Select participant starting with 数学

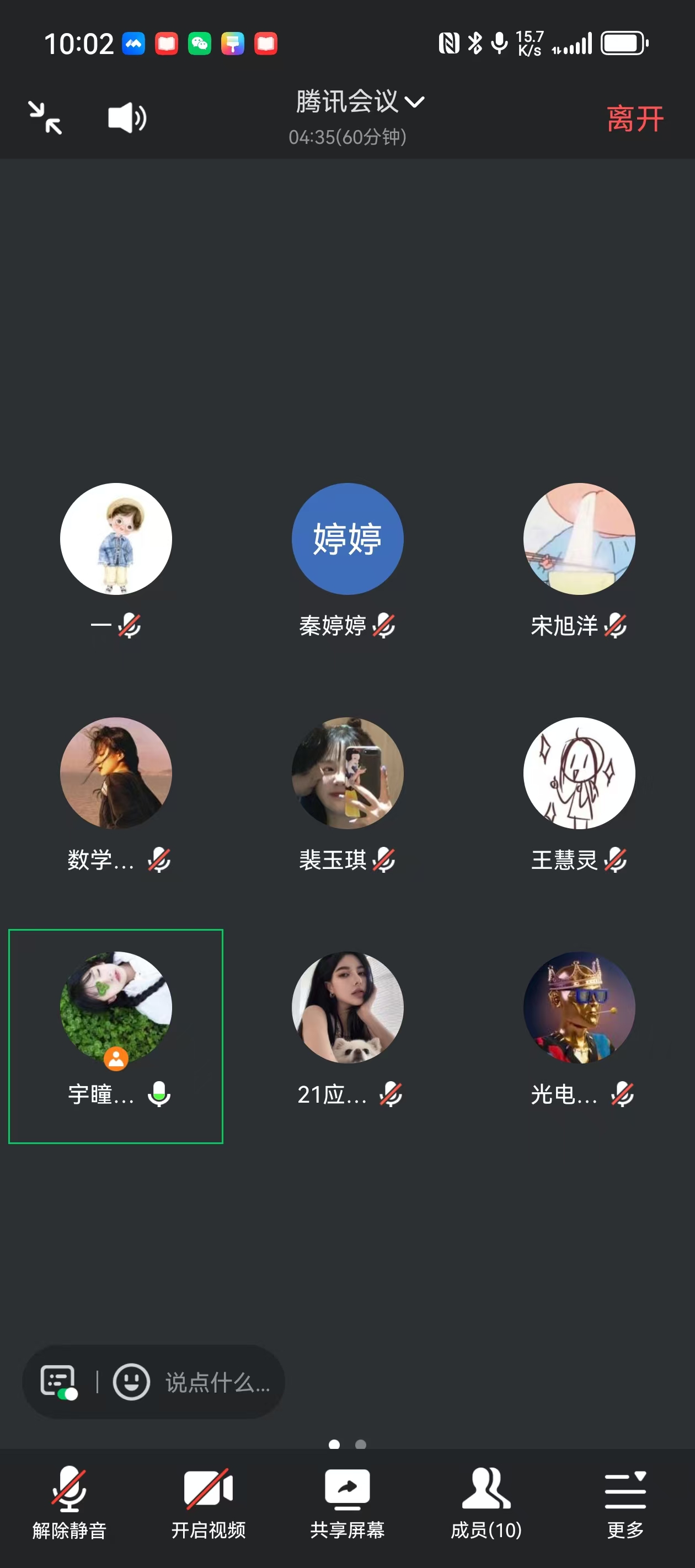click(x=116, y=774)
